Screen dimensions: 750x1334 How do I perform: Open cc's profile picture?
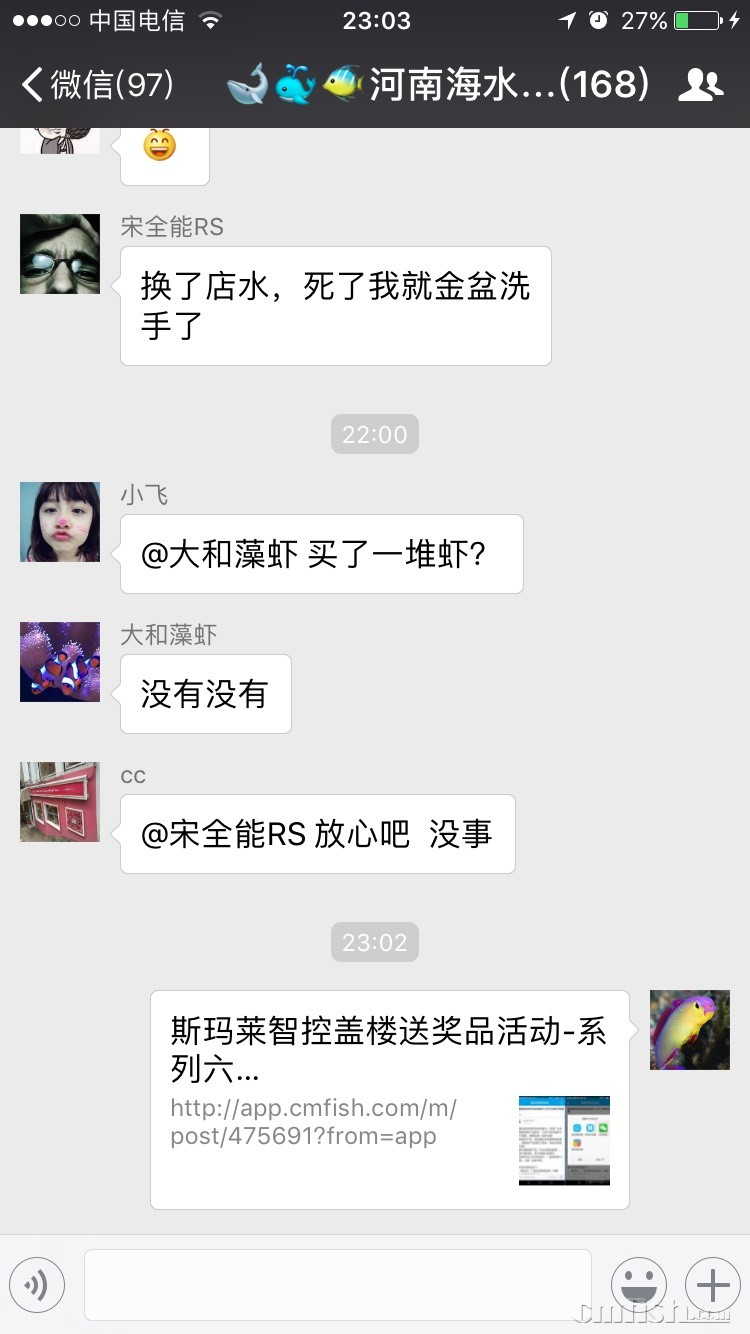[x=60, y=802]
